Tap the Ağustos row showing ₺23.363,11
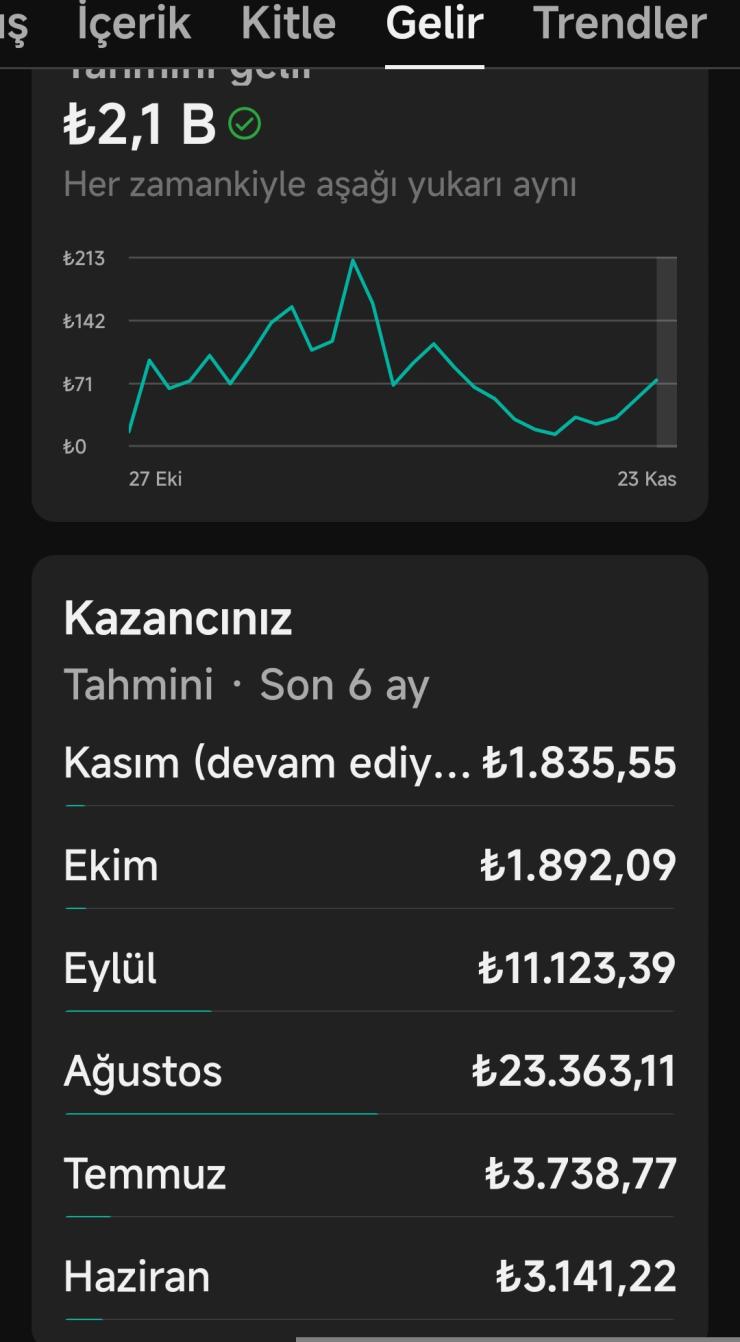 point(369,1071)
